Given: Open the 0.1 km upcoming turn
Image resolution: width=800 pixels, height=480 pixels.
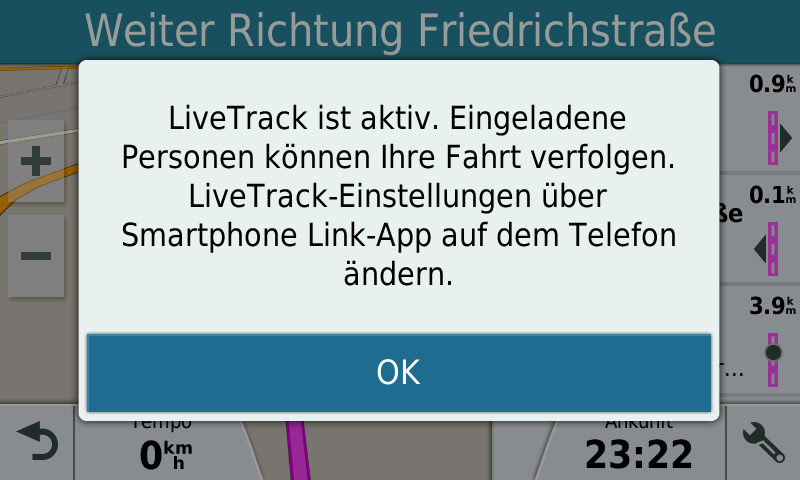Looking at the screenshot, I should click(760, 230).
